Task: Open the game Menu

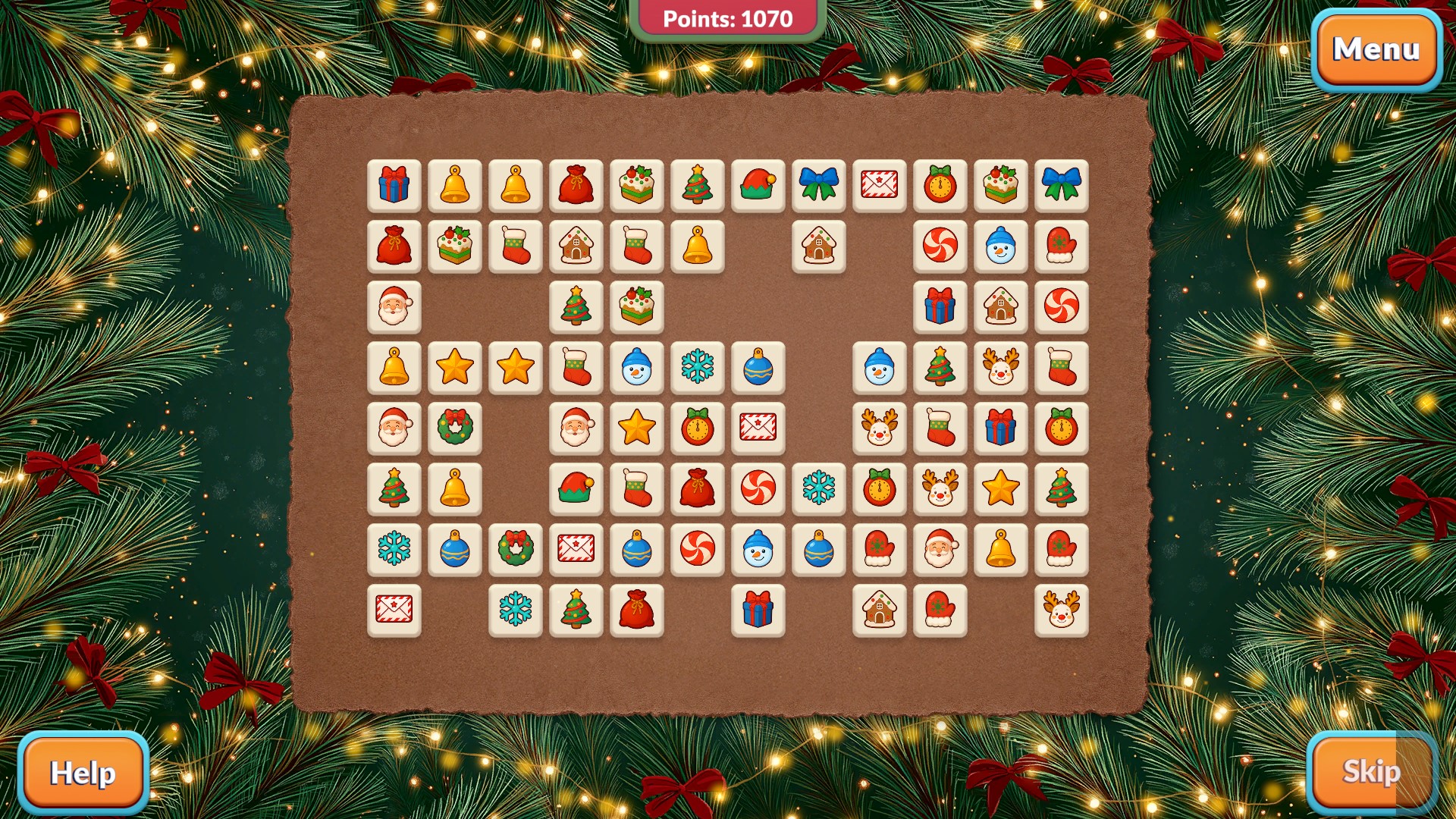Action: pyautogui.click(x=1376, y=50)
